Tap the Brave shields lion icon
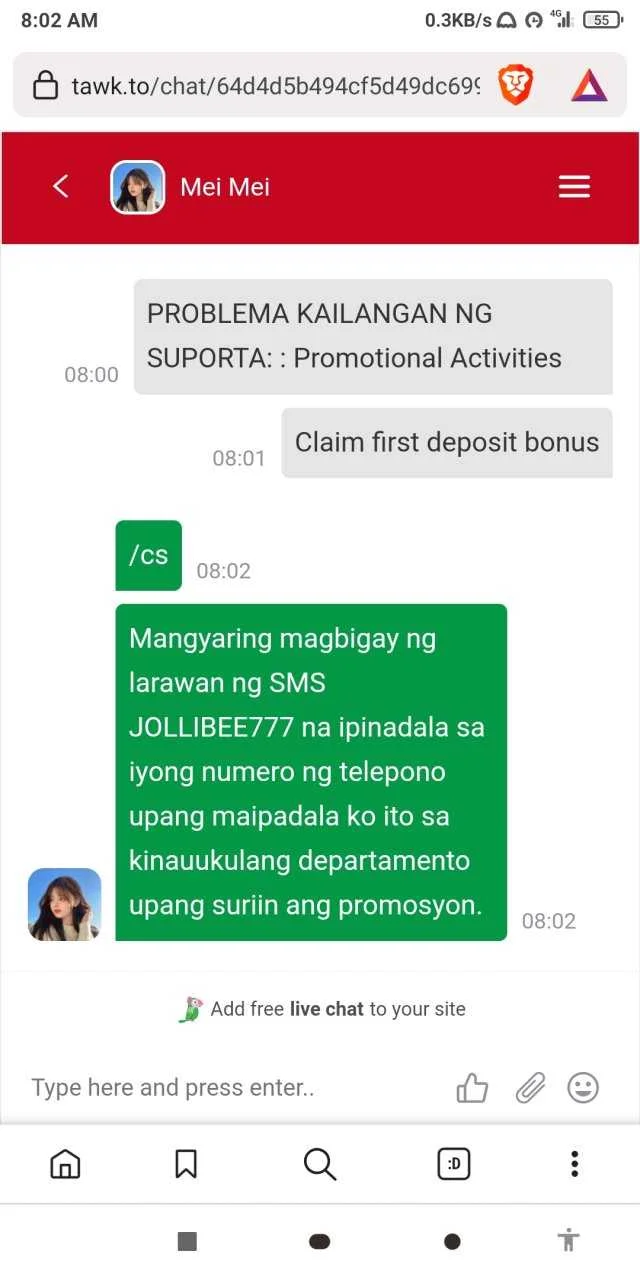 pyautogui.click(x=516, y=86)
